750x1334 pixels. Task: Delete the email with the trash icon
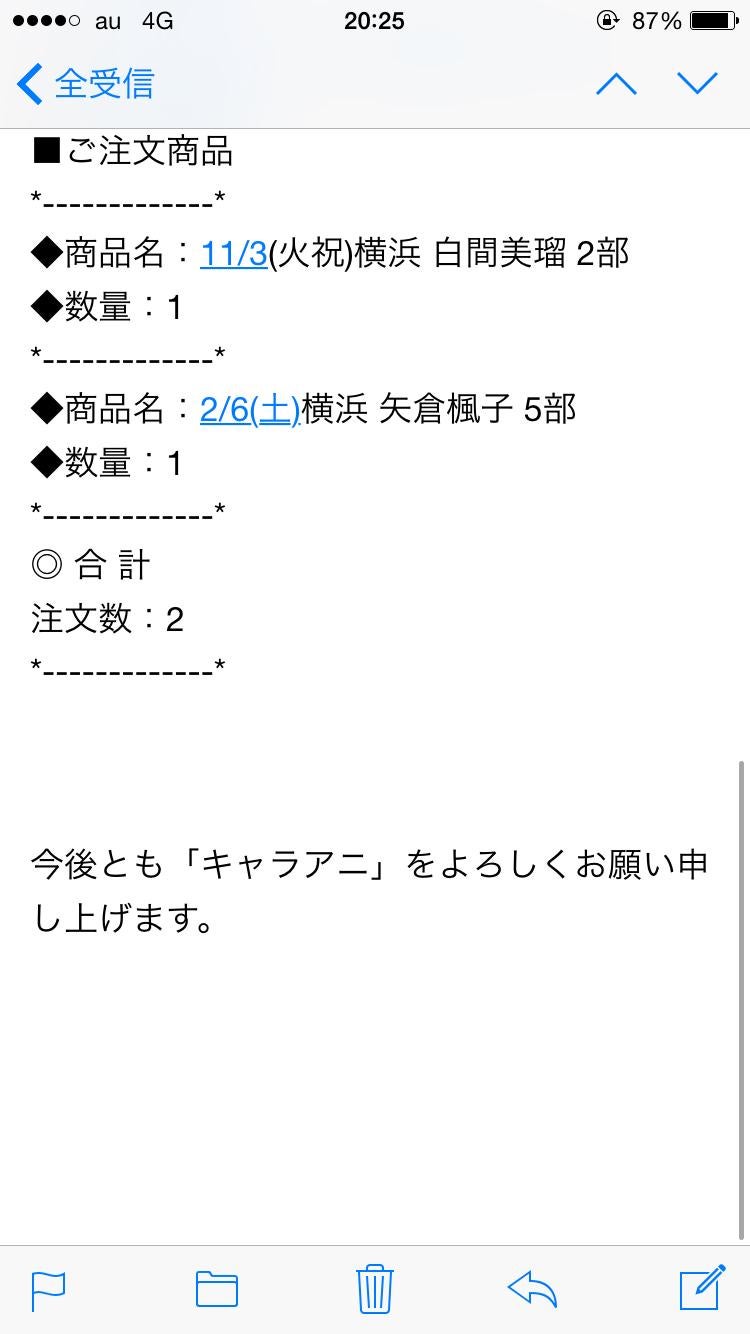click(x=373, y=1290)
